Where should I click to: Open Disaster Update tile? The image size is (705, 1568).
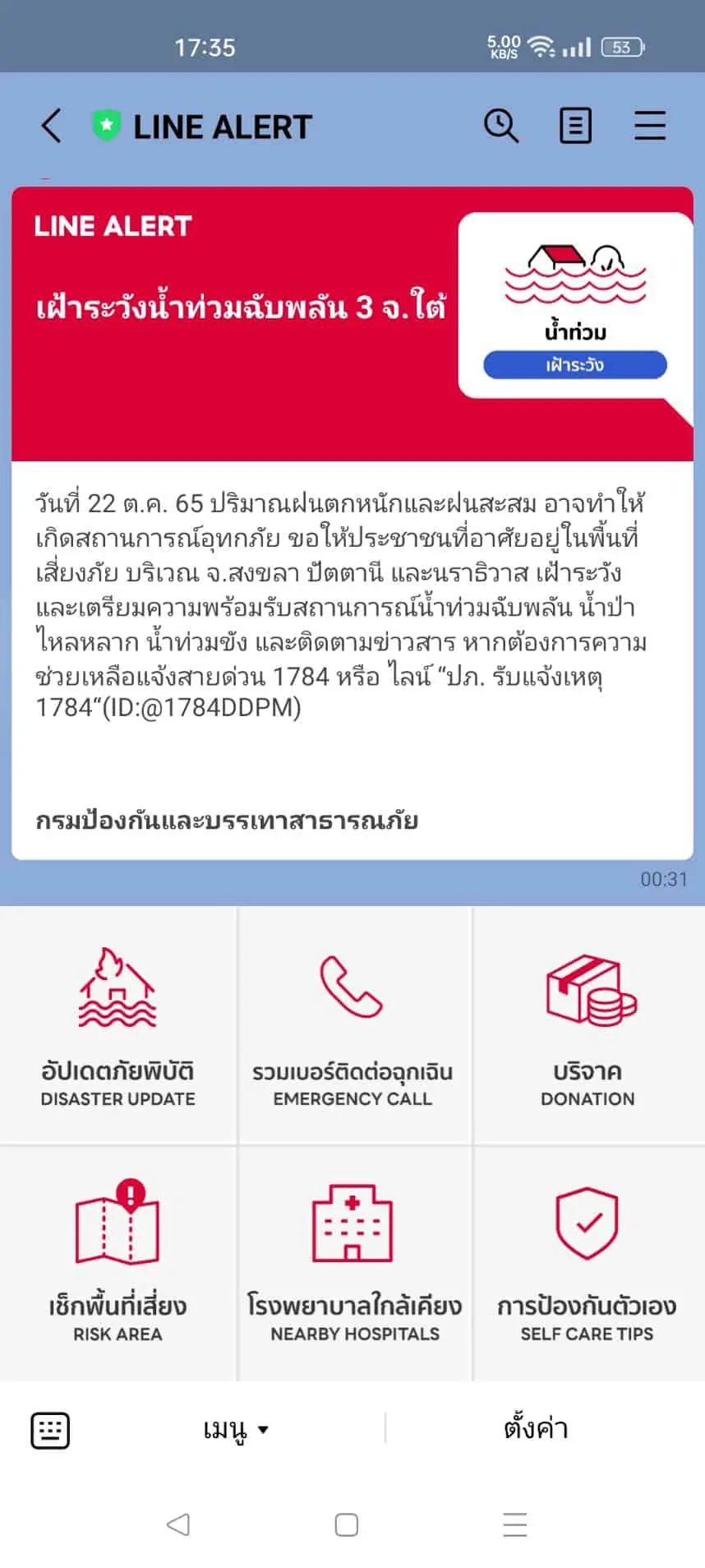117,1025
